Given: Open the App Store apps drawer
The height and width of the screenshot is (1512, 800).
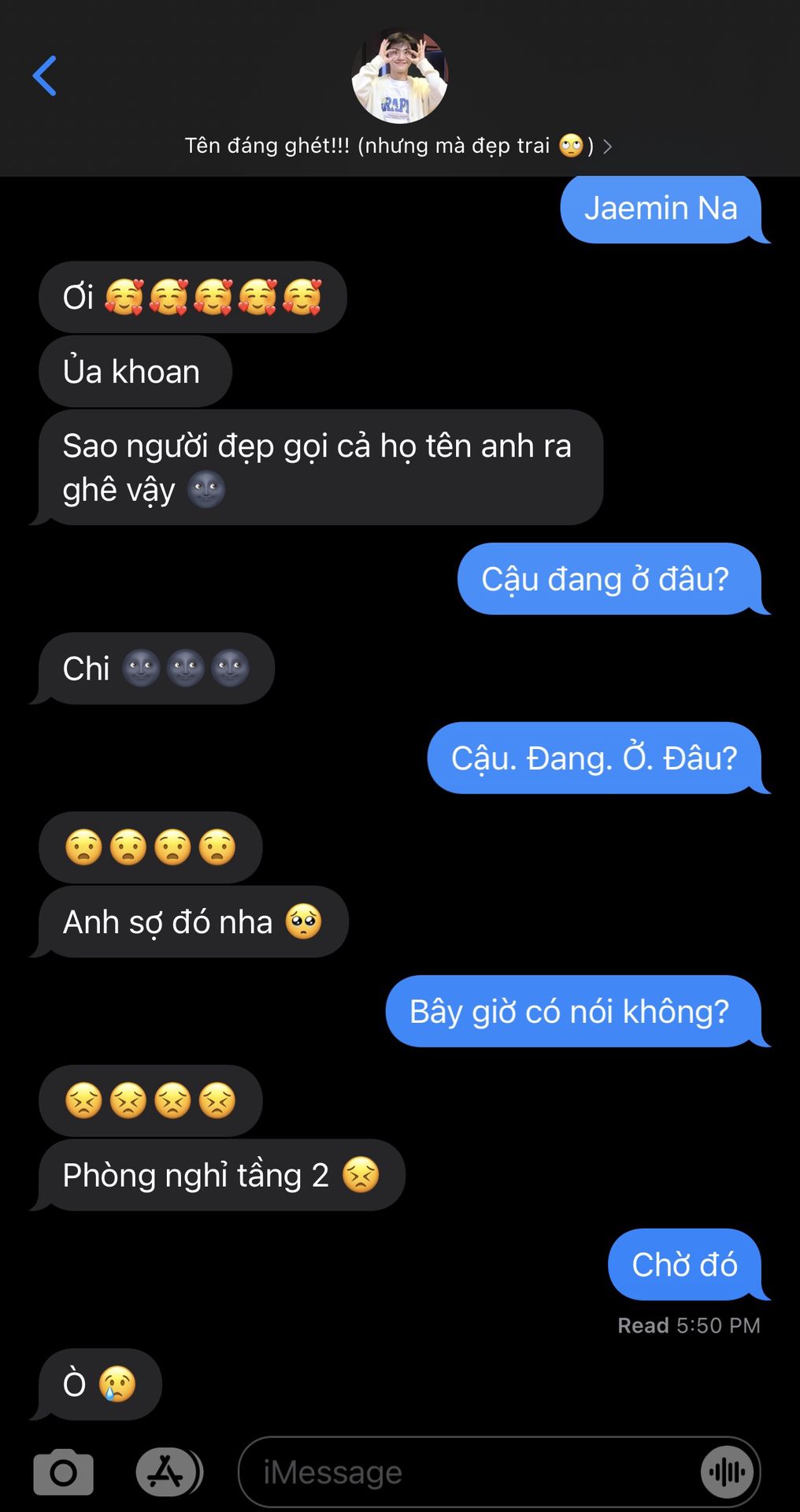Looking at the screenshot, I should (167, 1472).
